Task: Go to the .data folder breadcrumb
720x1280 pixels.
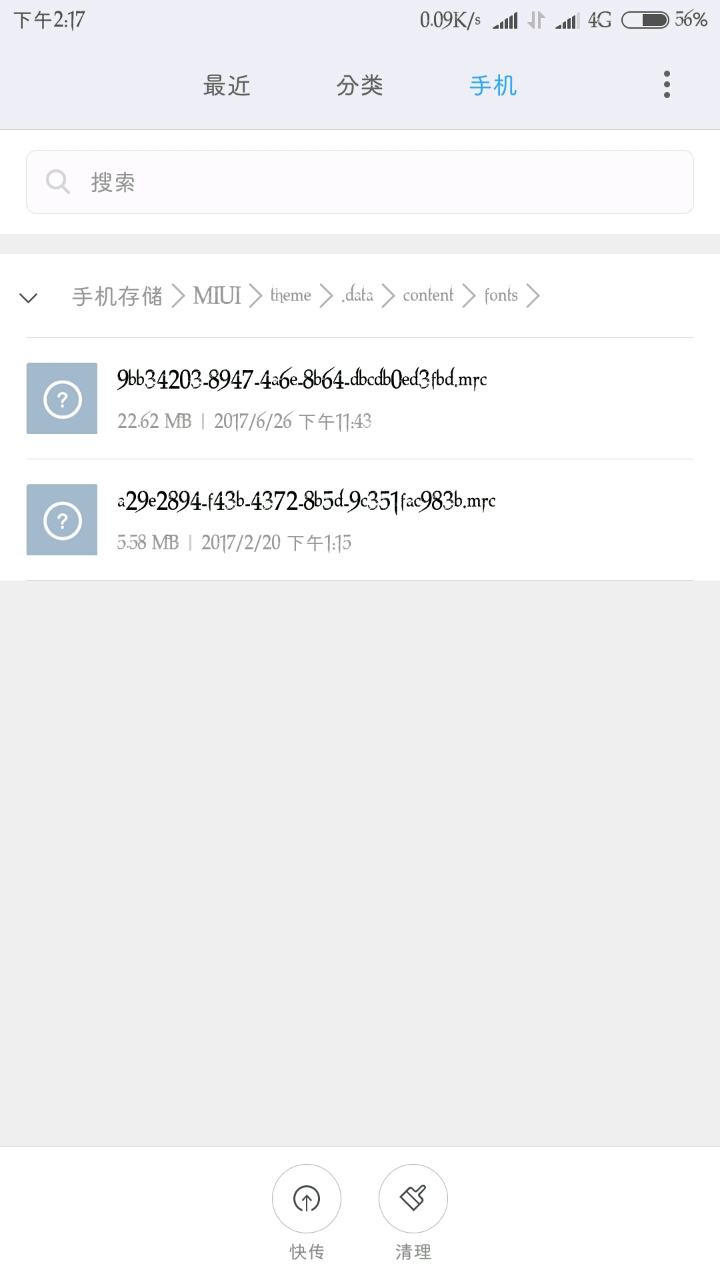Action: tap(357, 296)
